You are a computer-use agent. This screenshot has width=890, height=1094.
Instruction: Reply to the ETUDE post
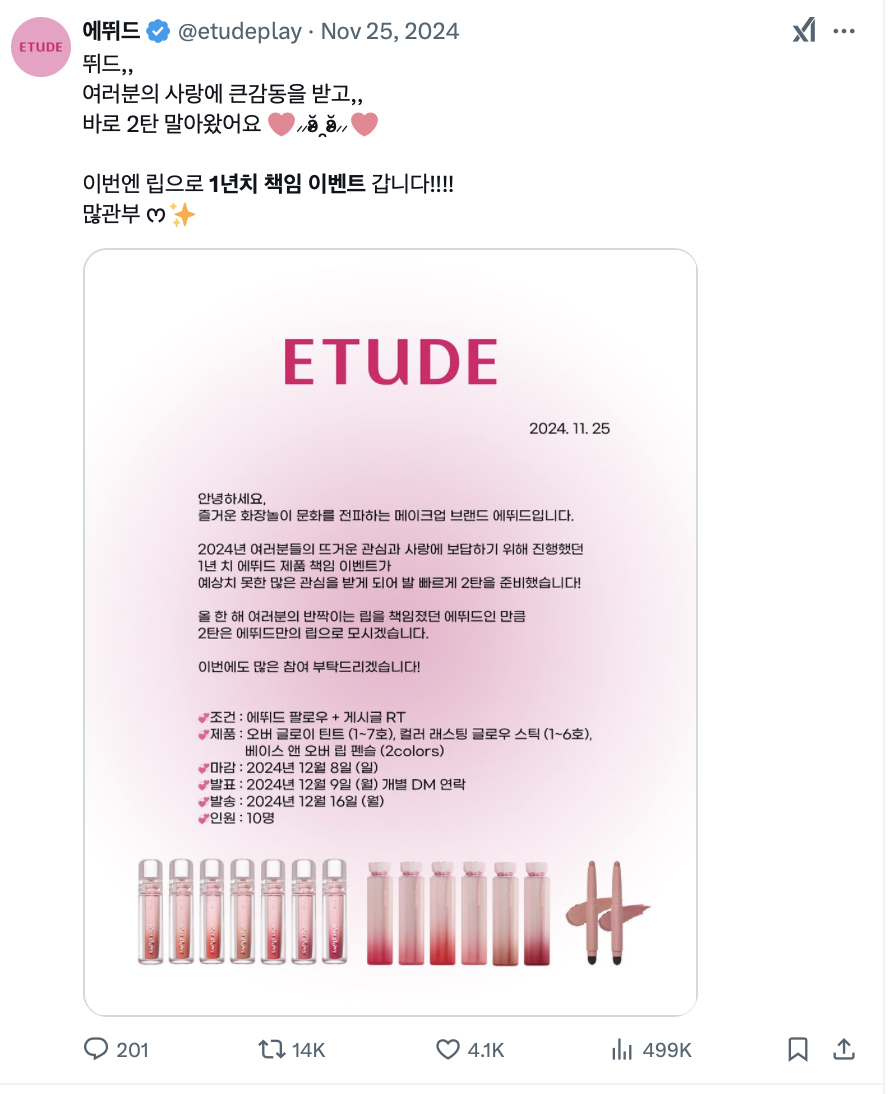[96, 1049]
